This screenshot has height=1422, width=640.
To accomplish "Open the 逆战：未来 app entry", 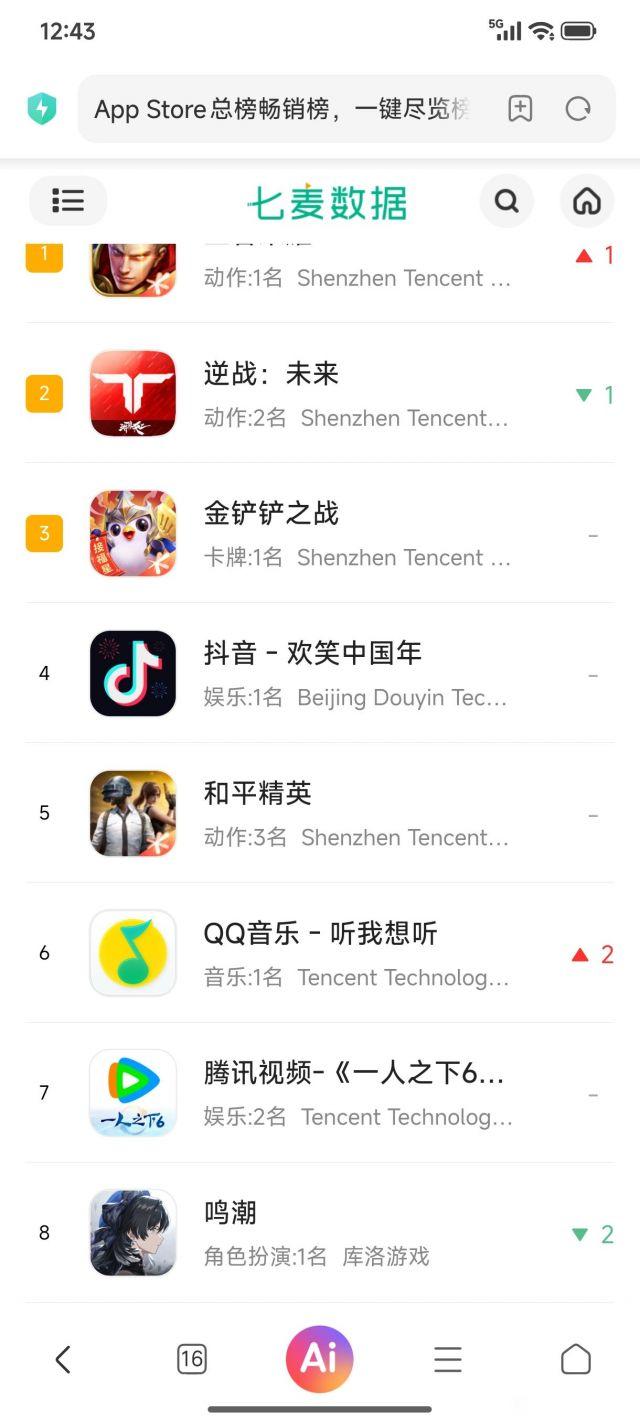I will (x=320, y=393).
